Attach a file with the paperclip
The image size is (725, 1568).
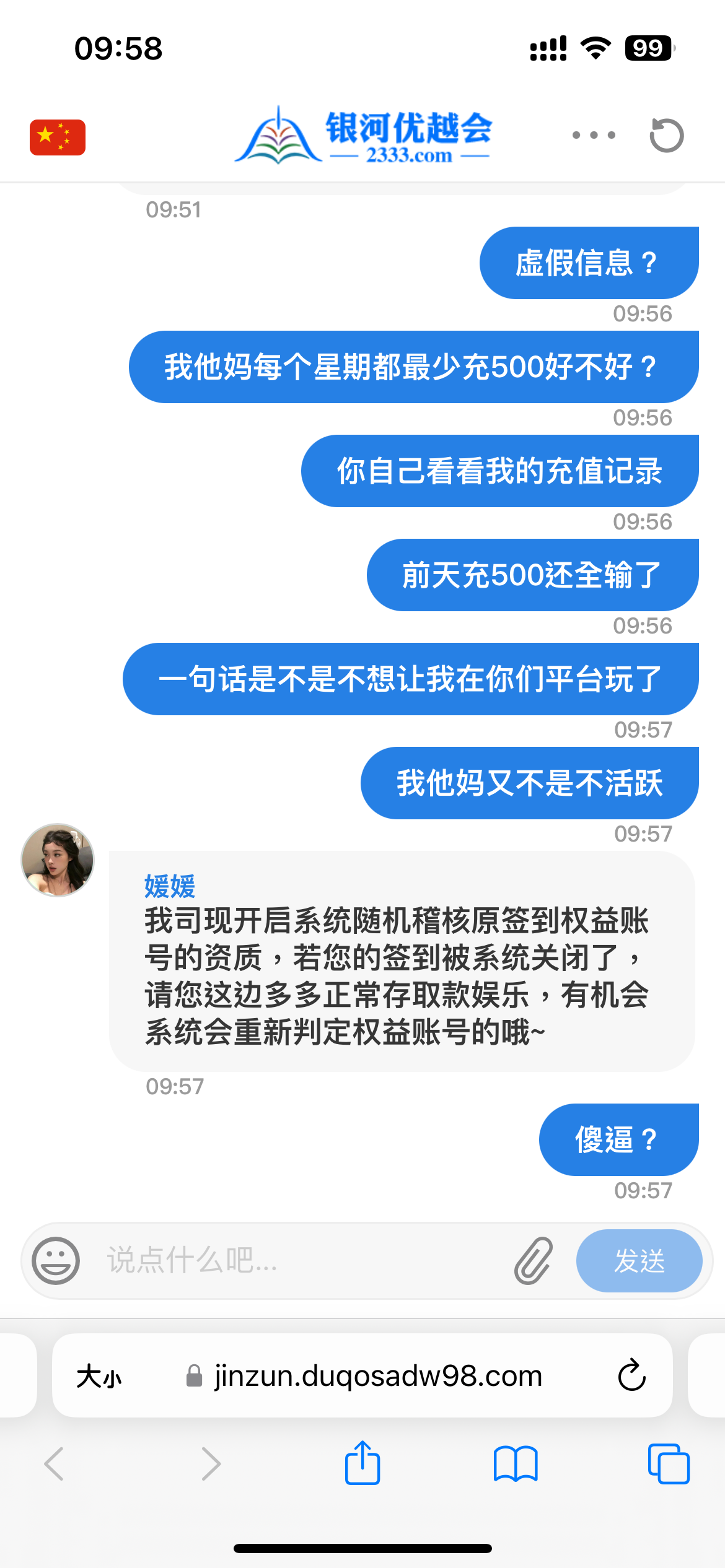(x=533, y=1261)
